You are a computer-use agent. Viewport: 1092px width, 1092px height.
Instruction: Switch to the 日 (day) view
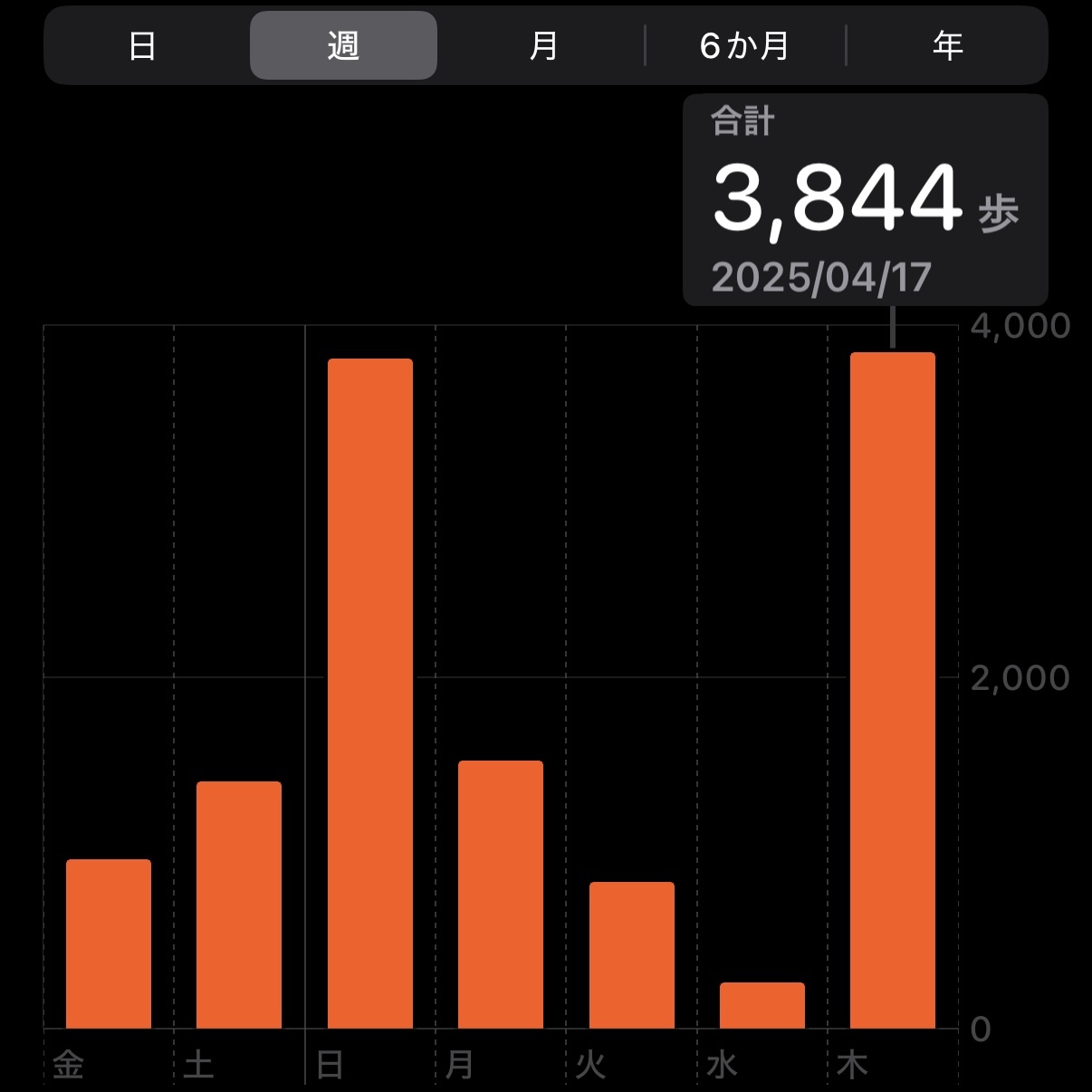coord(142,45)
